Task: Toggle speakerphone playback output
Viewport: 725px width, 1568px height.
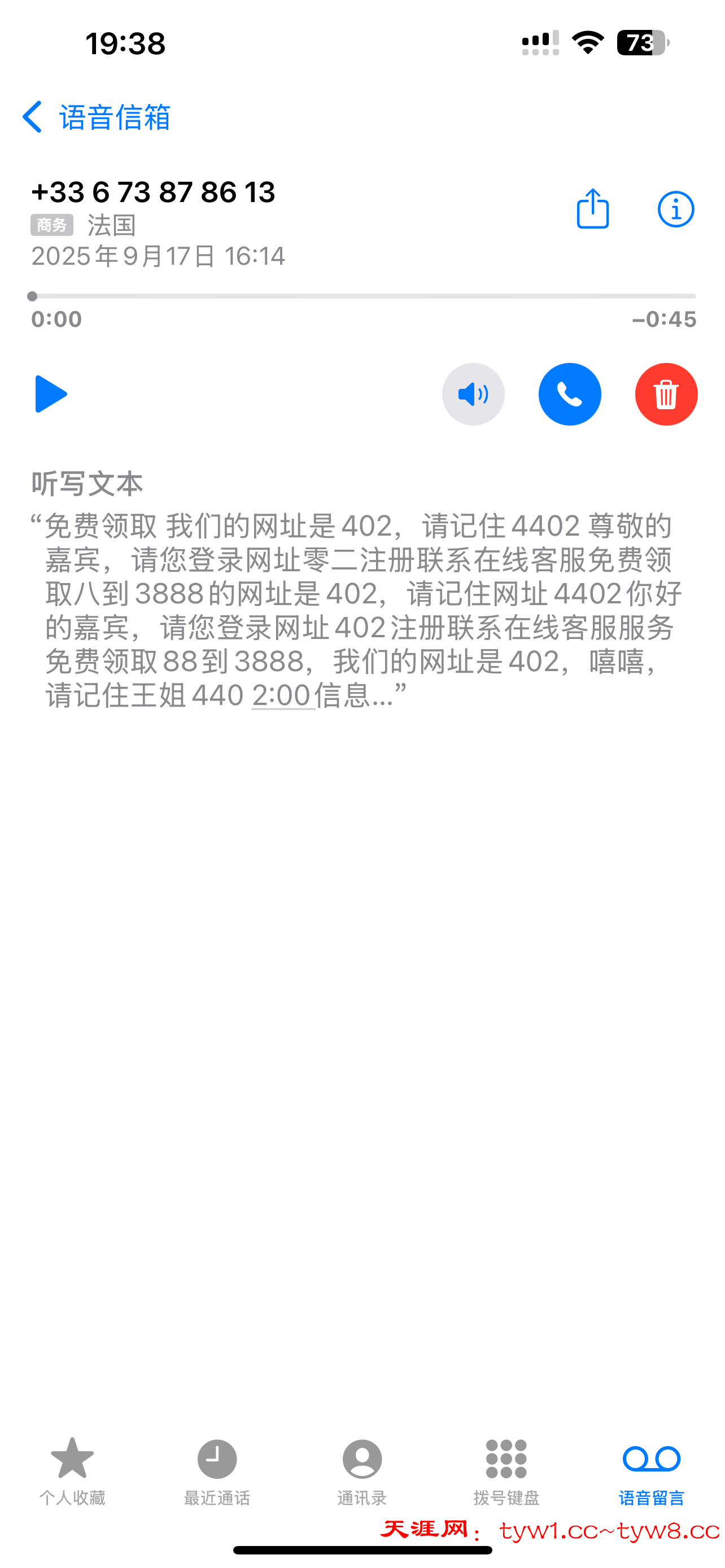Action: [474, 394]
